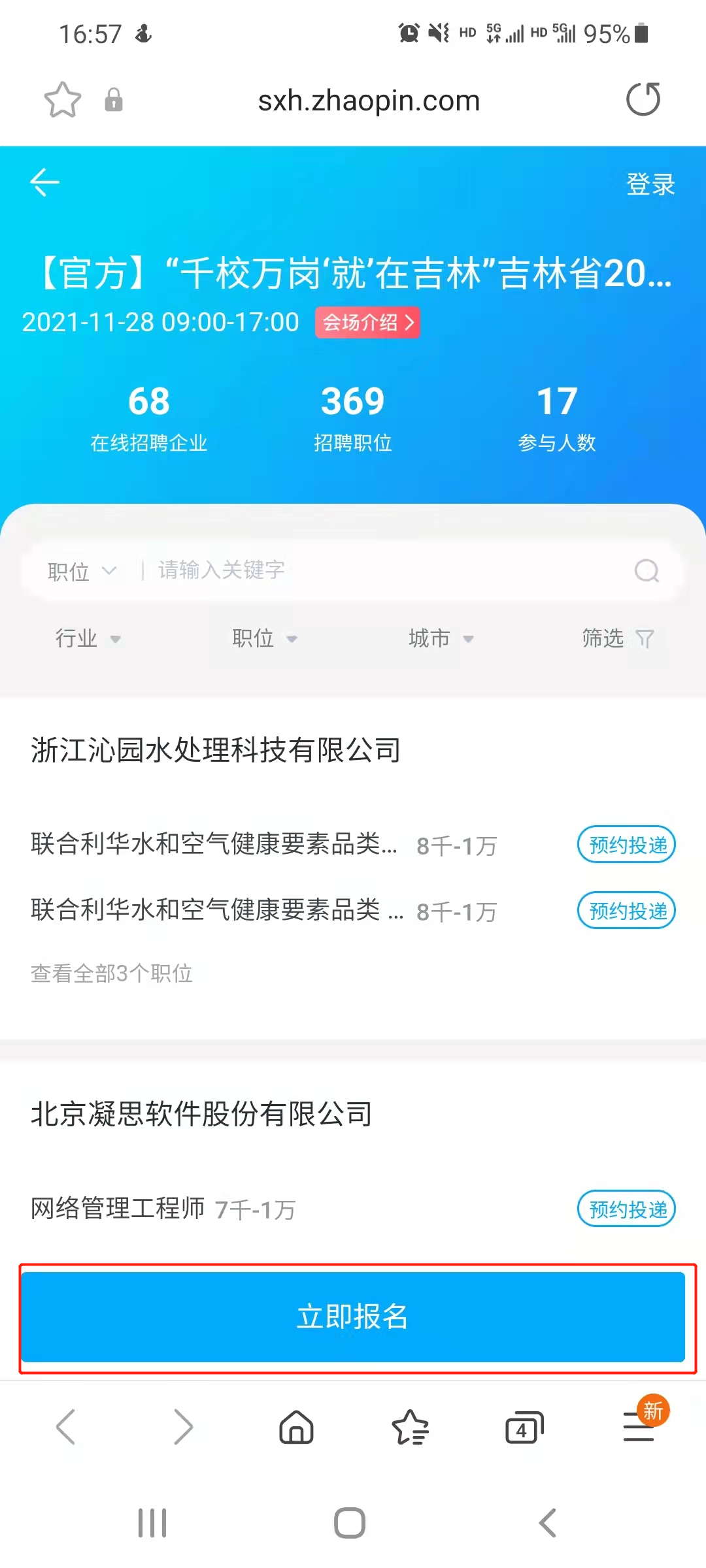Open 北京凝思软件股份有限公司 company
This screenshot has height=1568, width=706.
201,1114
